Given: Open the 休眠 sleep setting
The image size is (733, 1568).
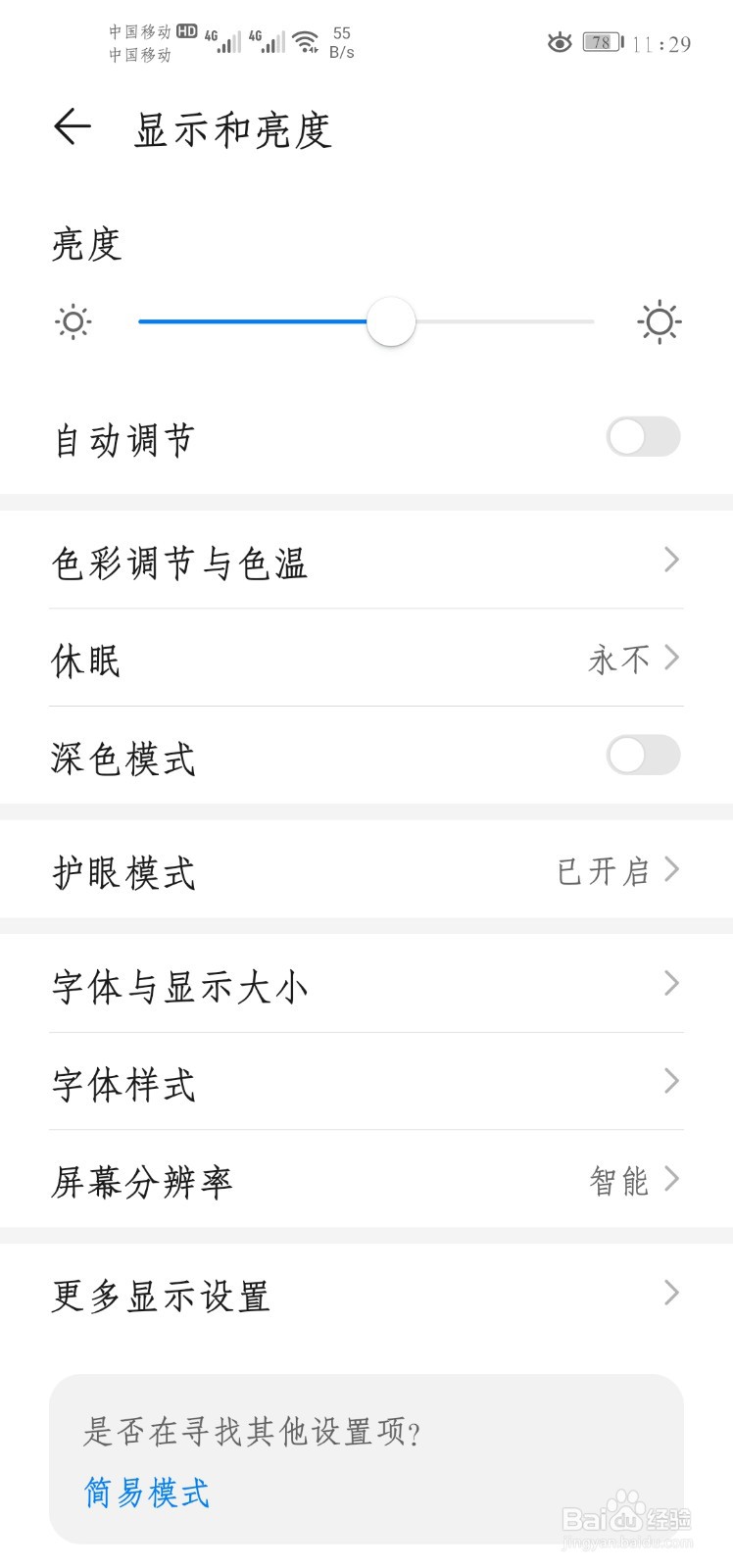Looking at the screenshot, I should pos(366,659).
